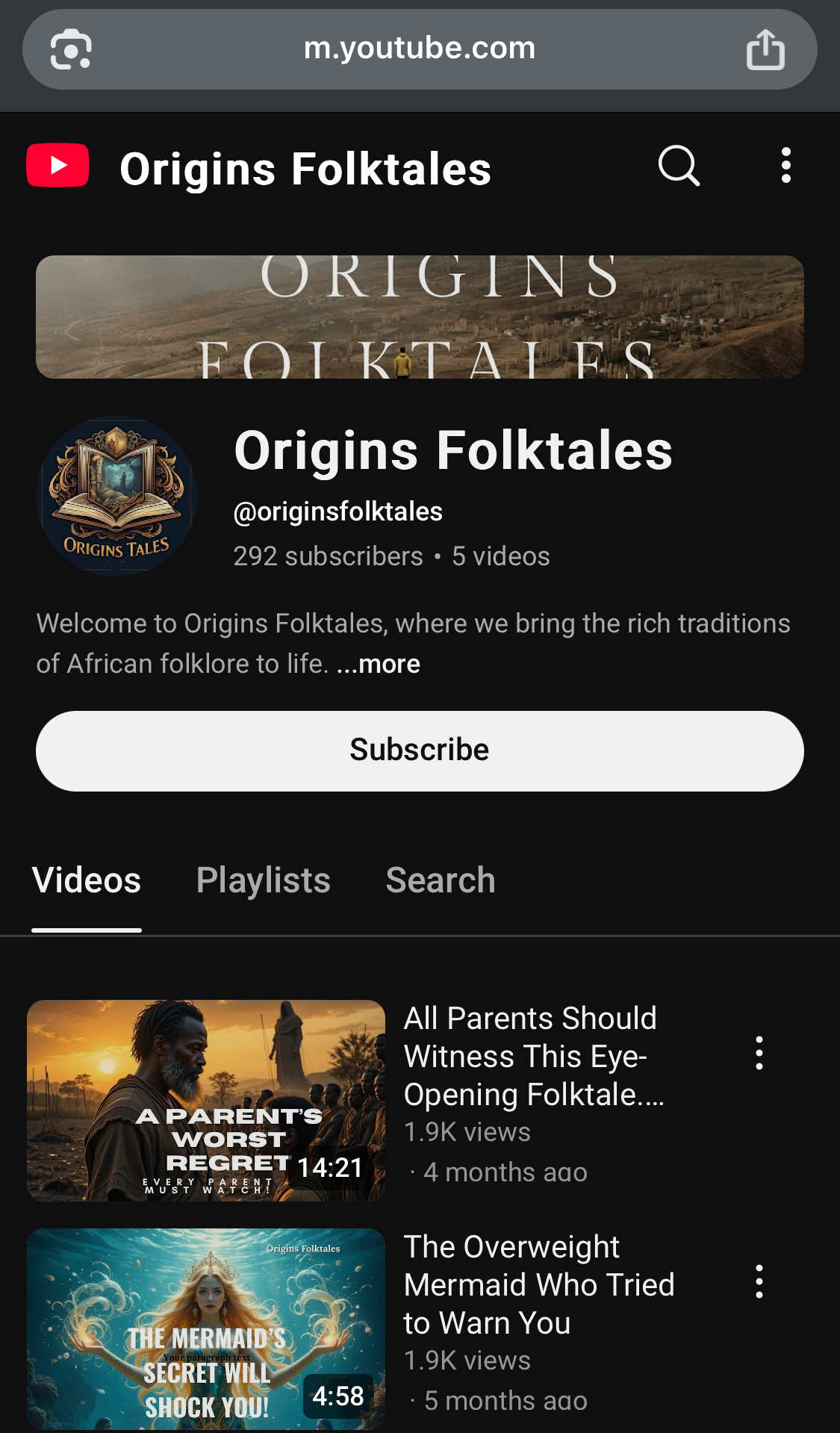Open the lens icon in address bar

coord(70,49)
